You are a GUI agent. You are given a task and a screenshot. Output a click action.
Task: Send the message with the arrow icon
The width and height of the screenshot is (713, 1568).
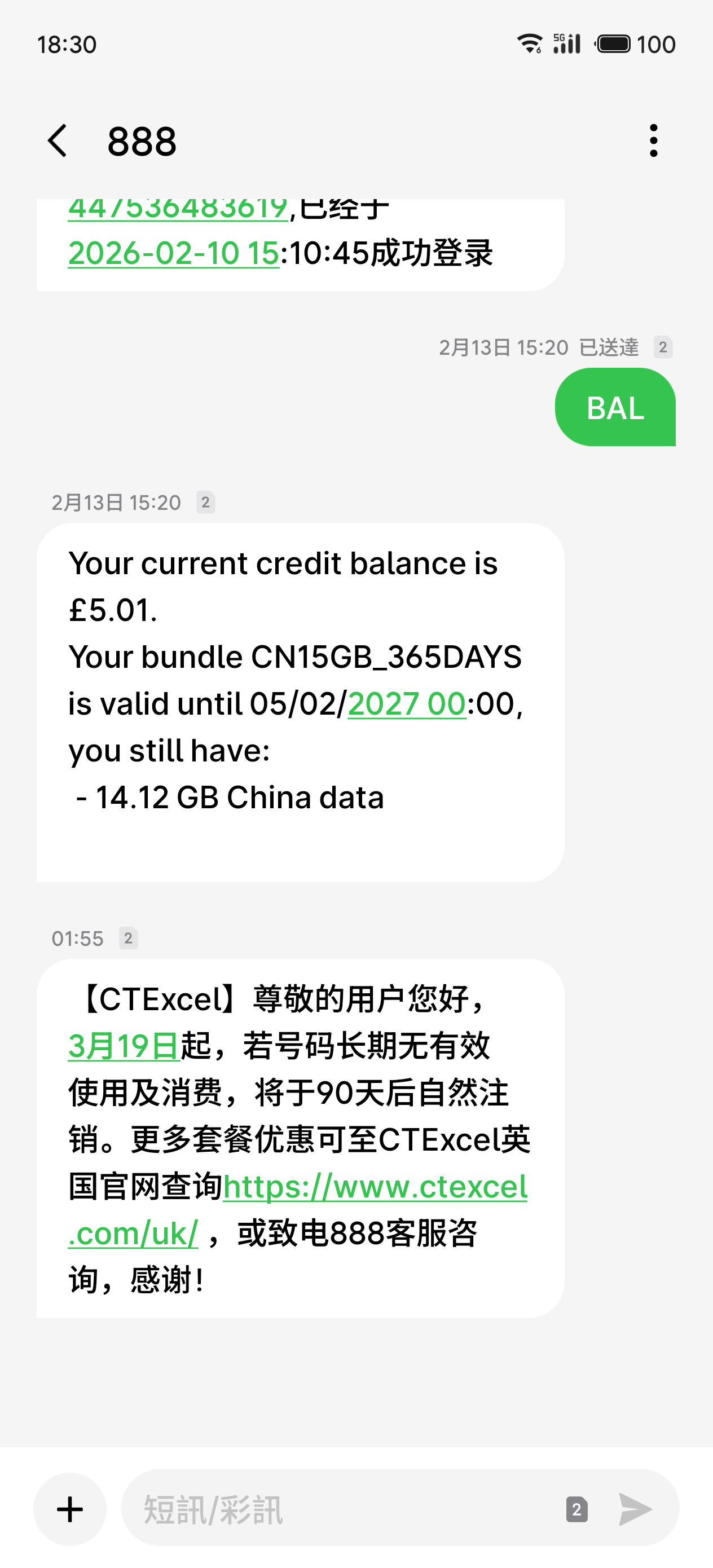click(635, 1509)
